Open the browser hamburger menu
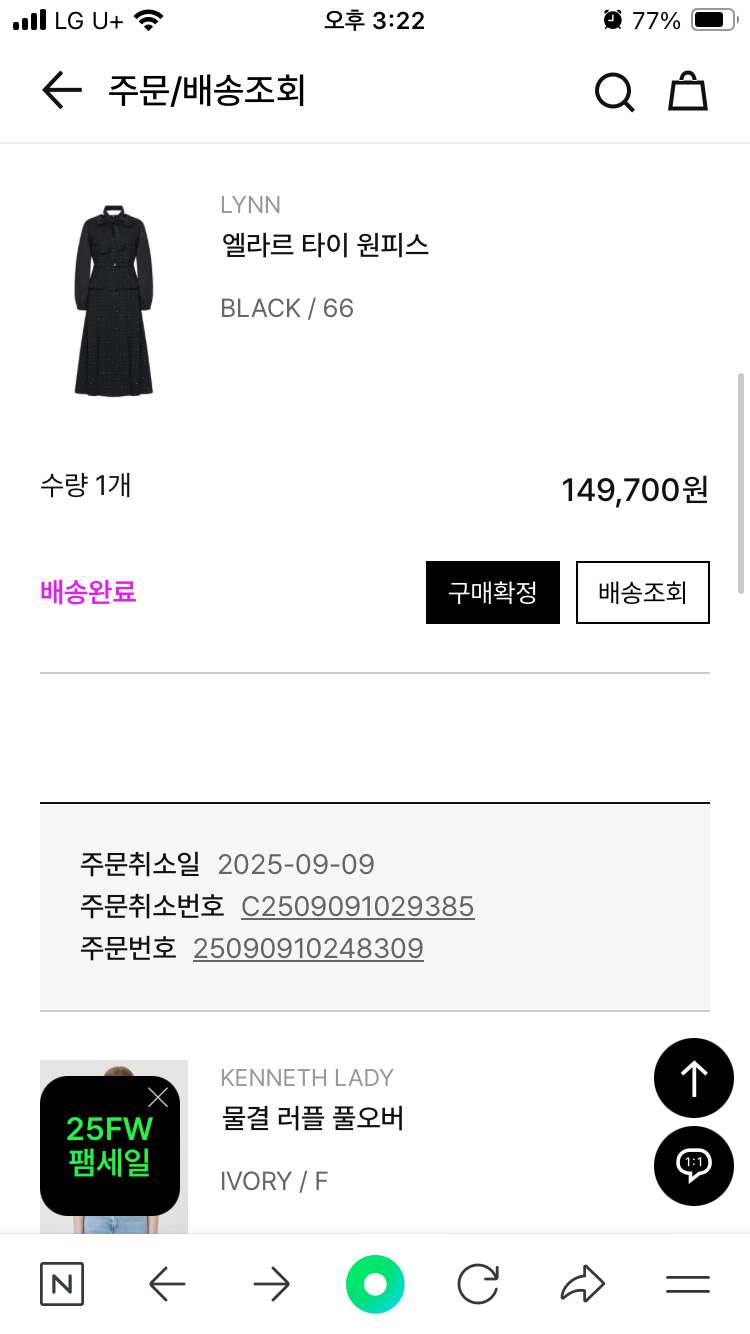 point(688,1284)
